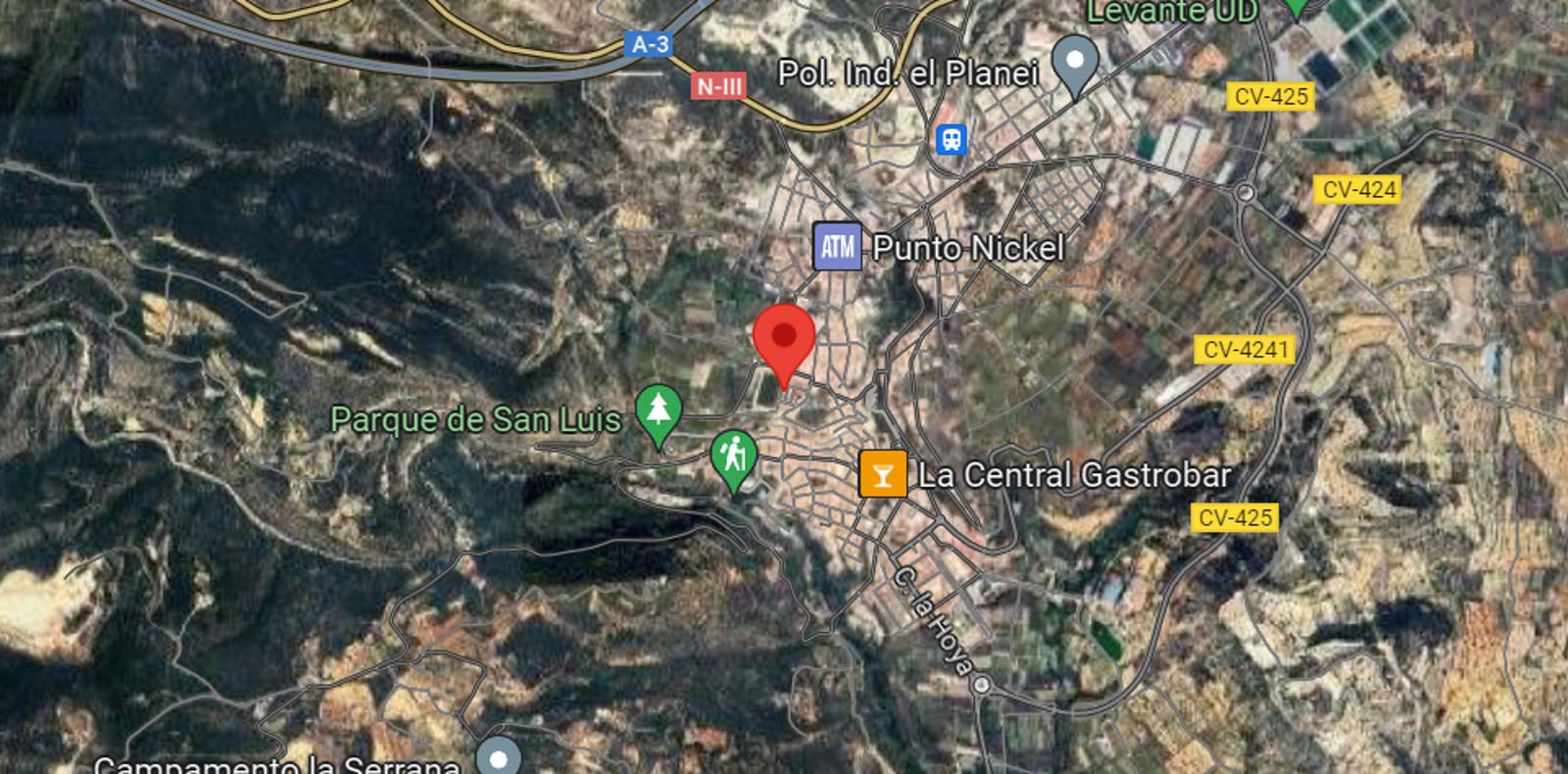Open the Campamento la Serrana marker
The image size is (1568, 774).
[498, 757]
